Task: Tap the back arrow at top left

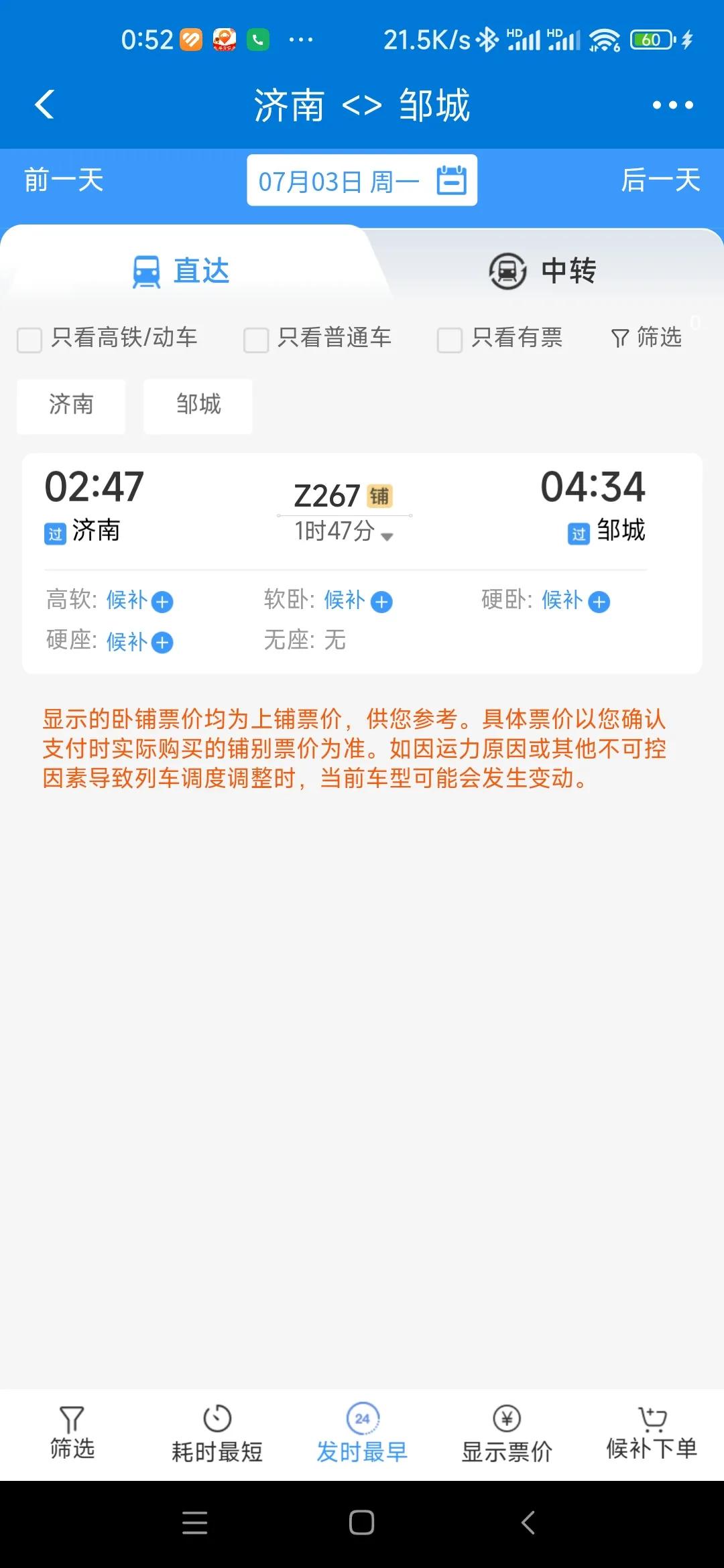Action: click(x=44, y=105)
